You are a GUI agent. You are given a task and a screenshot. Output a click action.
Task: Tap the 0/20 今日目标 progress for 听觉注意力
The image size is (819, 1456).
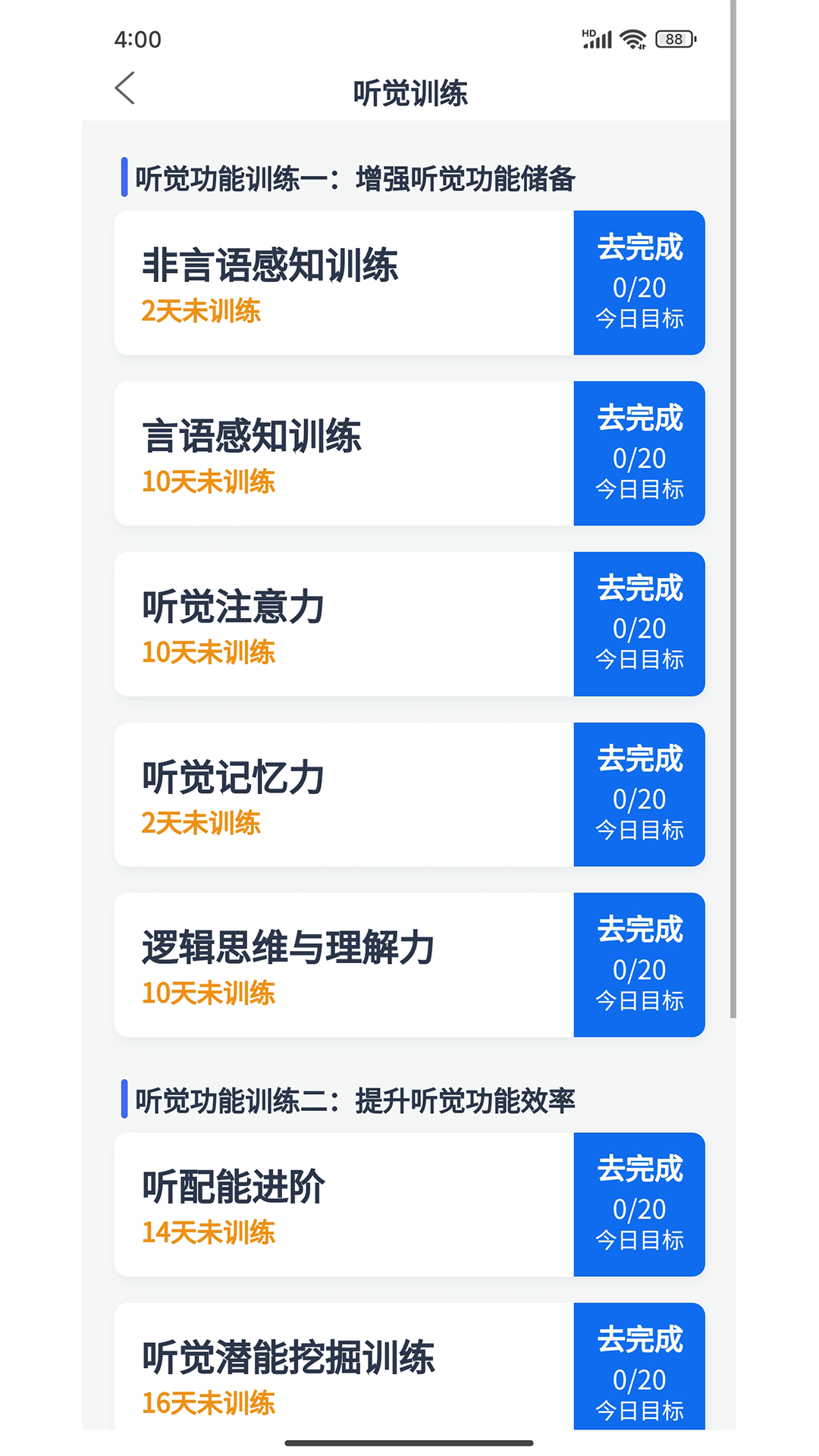pos(639,643)
